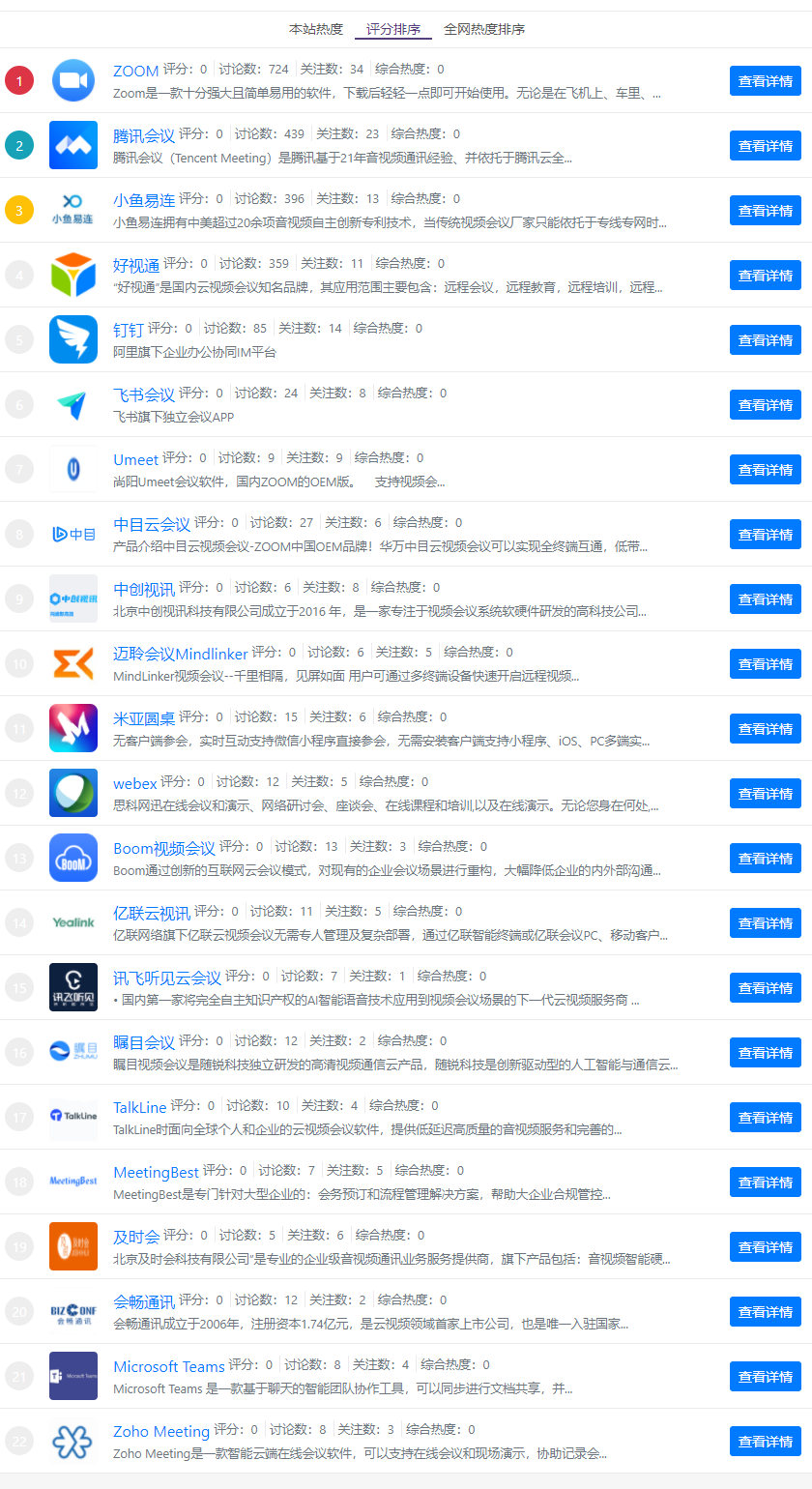Tap 查看详情 for Zoho Meeting

pyautogui.click(x=765, y=1442)
